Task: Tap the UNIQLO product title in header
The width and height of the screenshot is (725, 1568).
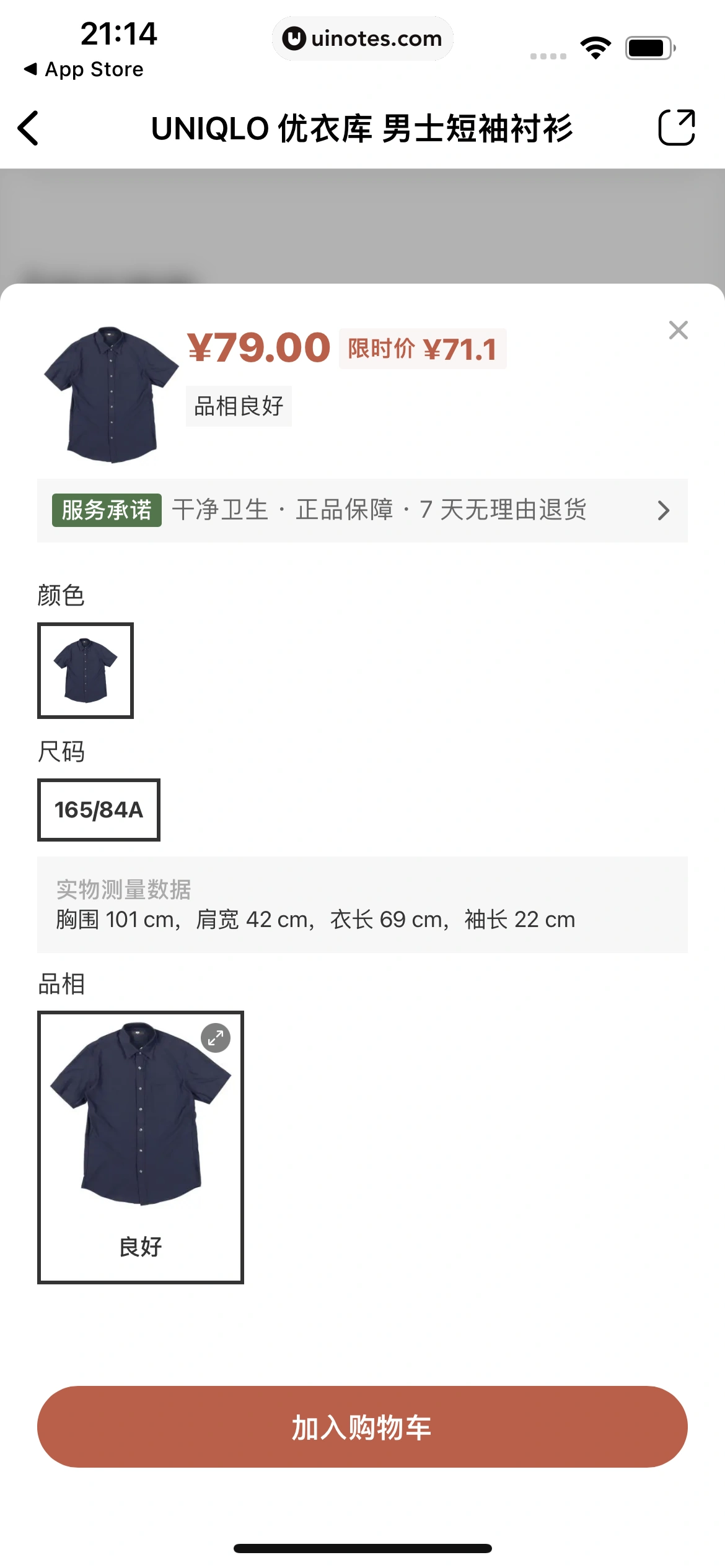Action: click(362, 129)
